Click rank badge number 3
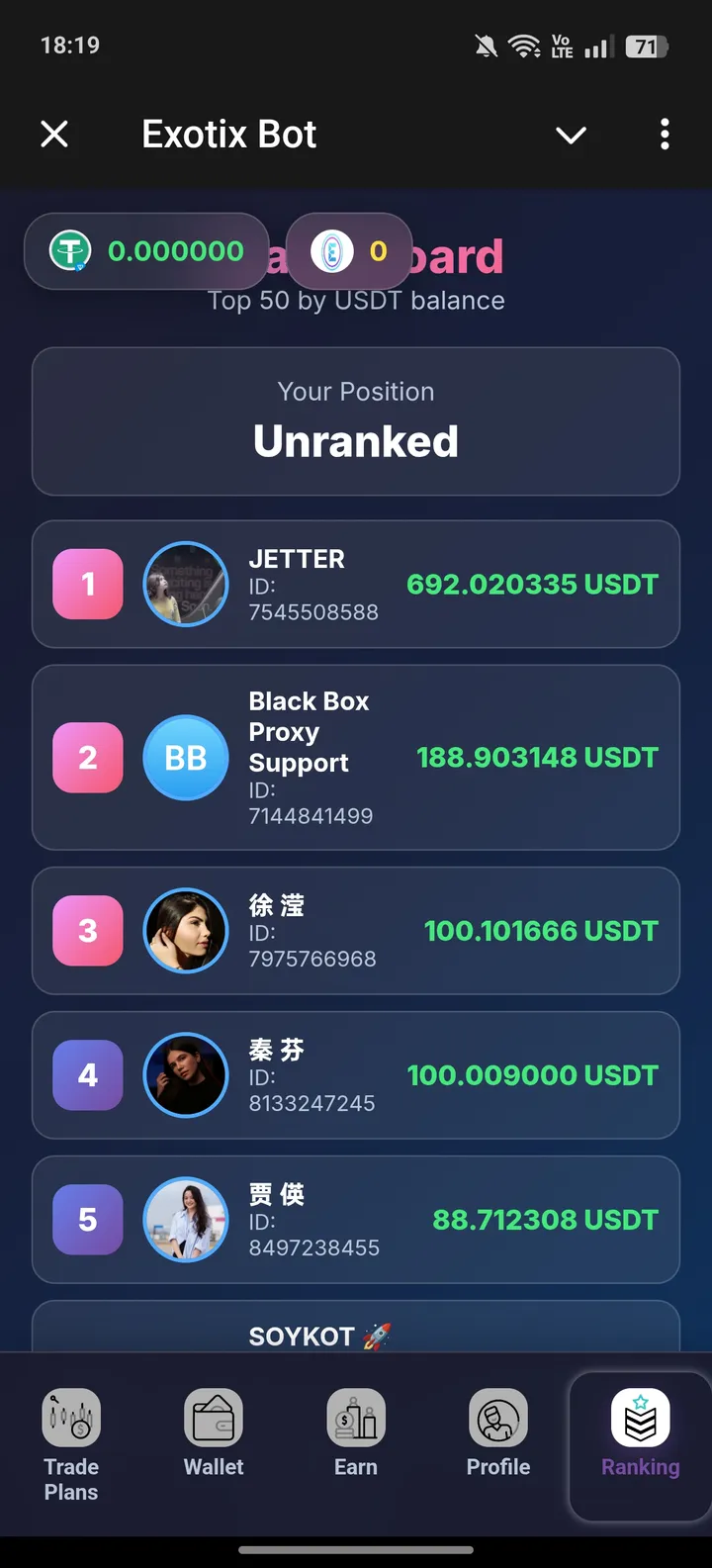This screenshot has height=1568, width=712. tap(87, 930)
